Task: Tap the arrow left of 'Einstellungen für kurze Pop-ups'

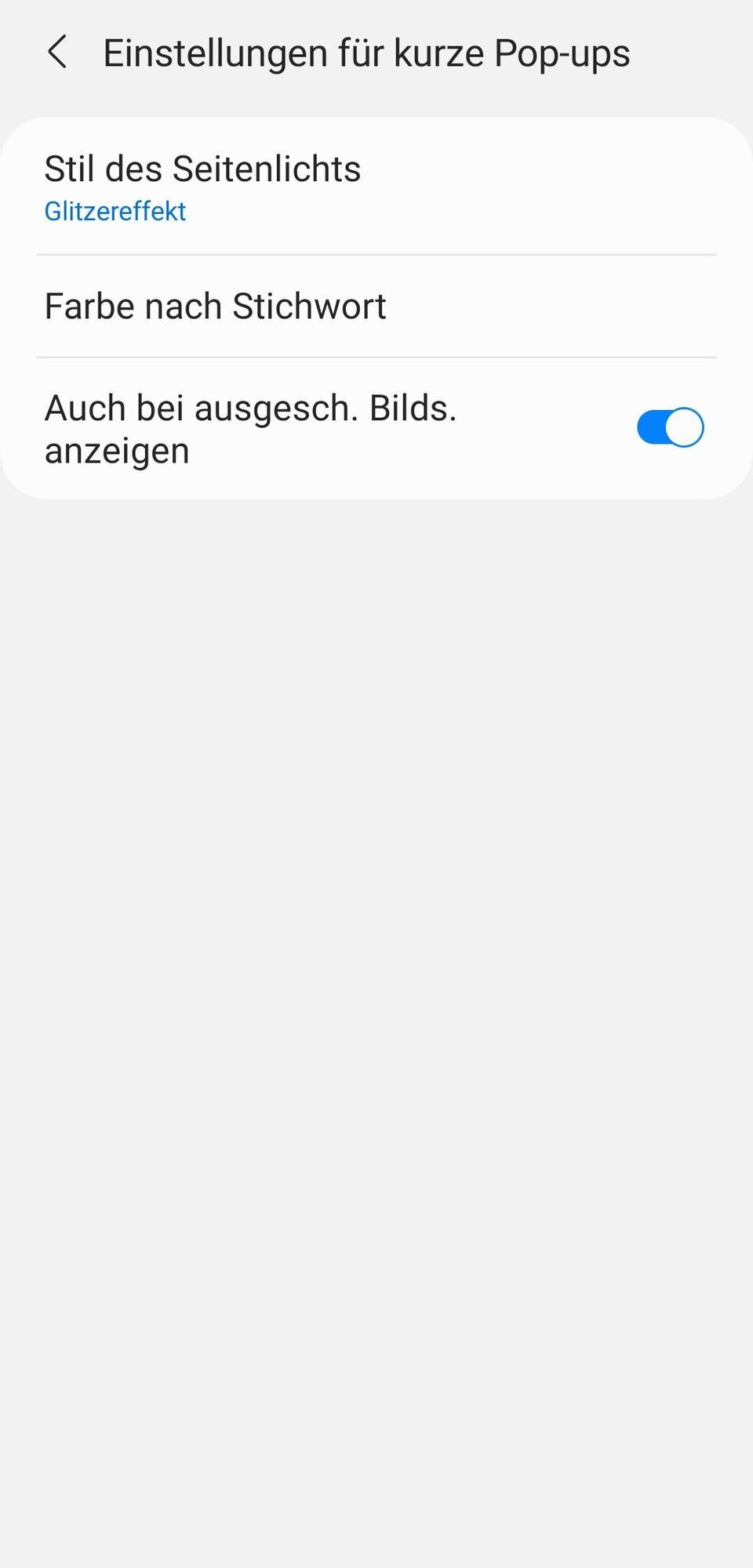Action: (x=58, y=53)
